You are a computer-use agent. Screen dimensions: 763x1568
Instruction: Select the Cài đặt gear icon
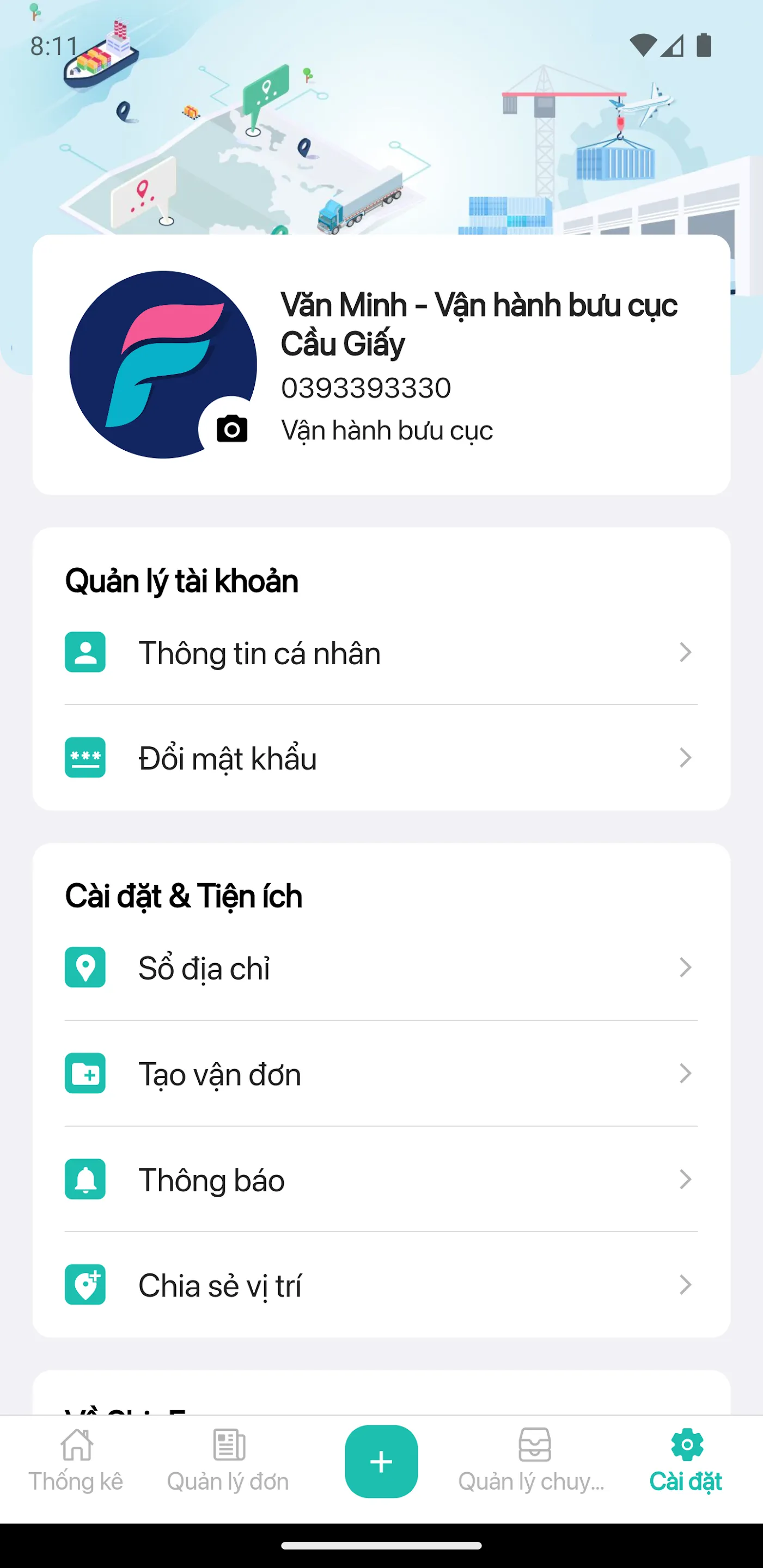point(686,1444)
